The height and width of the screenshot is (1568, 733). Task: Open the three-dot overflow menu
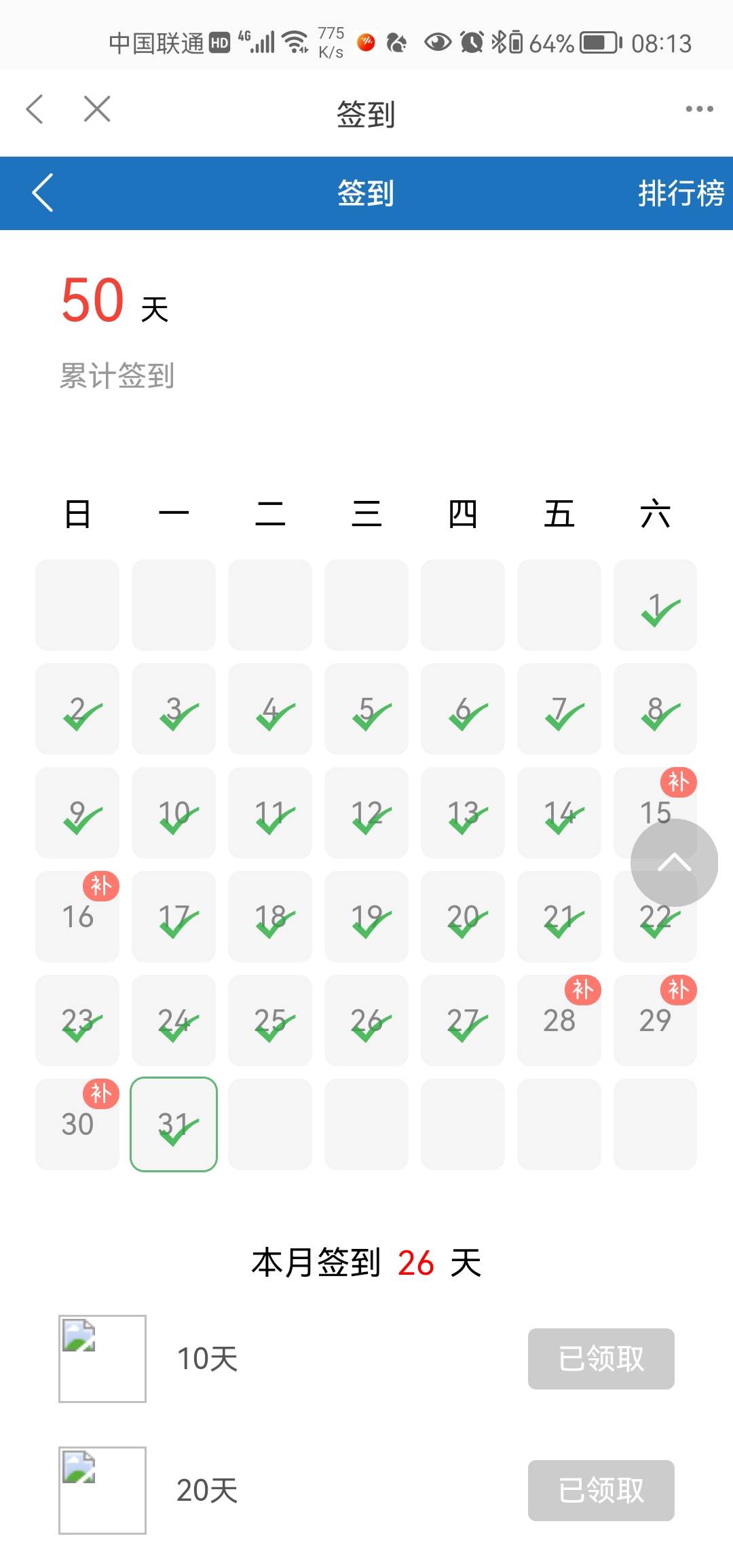[699, 109]
